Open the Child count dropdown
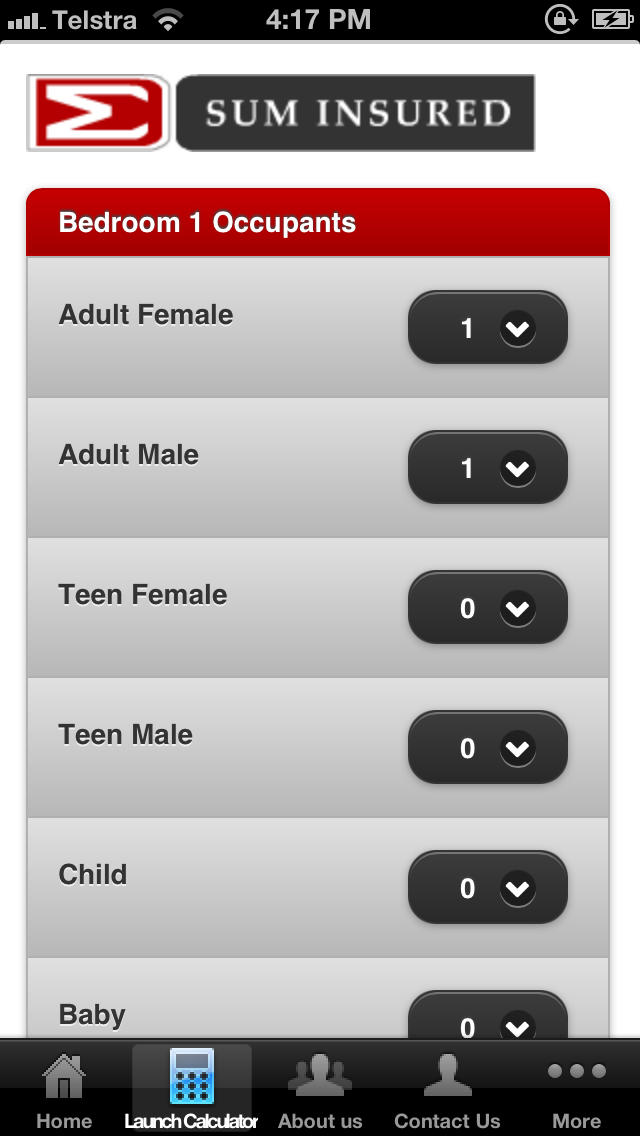The width and height of the screenshot is (640, 1136). [488, 887]
